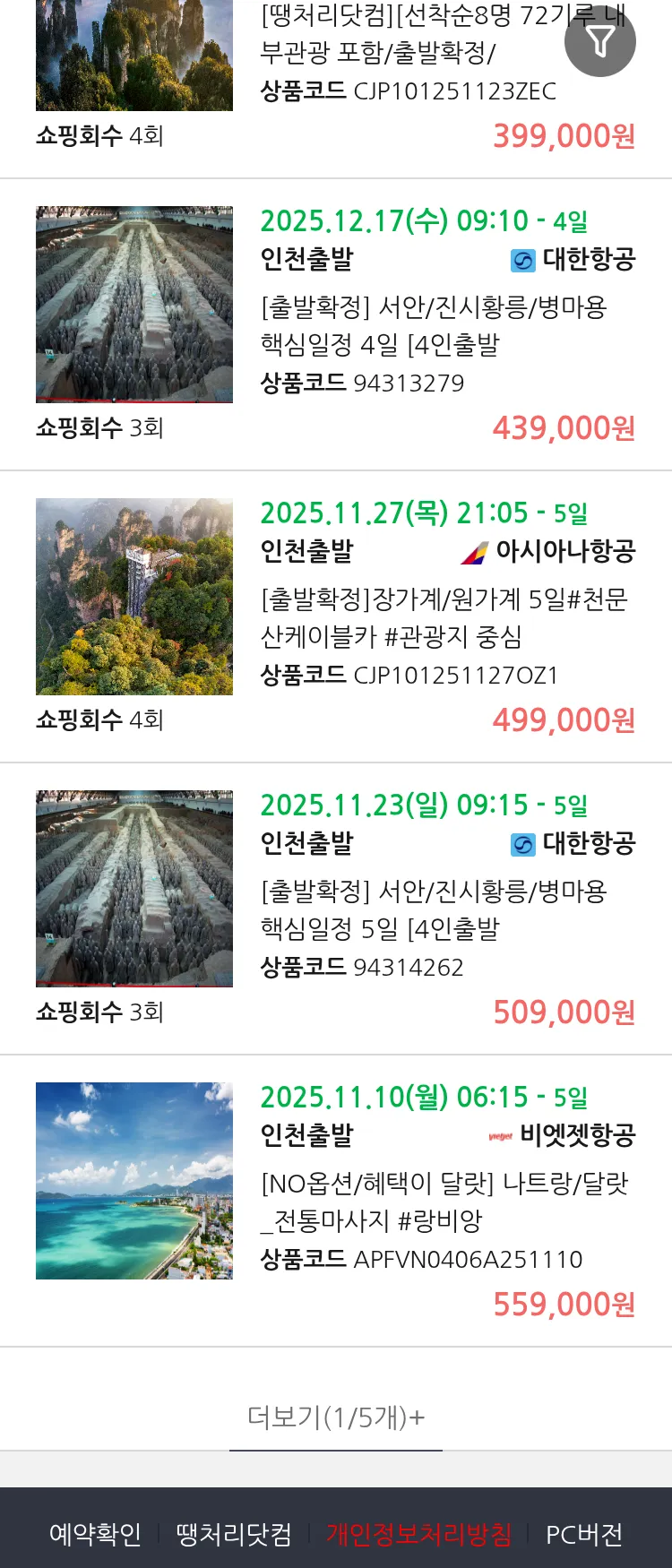
Task: Read the 개인정보처리방침 policy
Action: click(x=418, y=1534)
